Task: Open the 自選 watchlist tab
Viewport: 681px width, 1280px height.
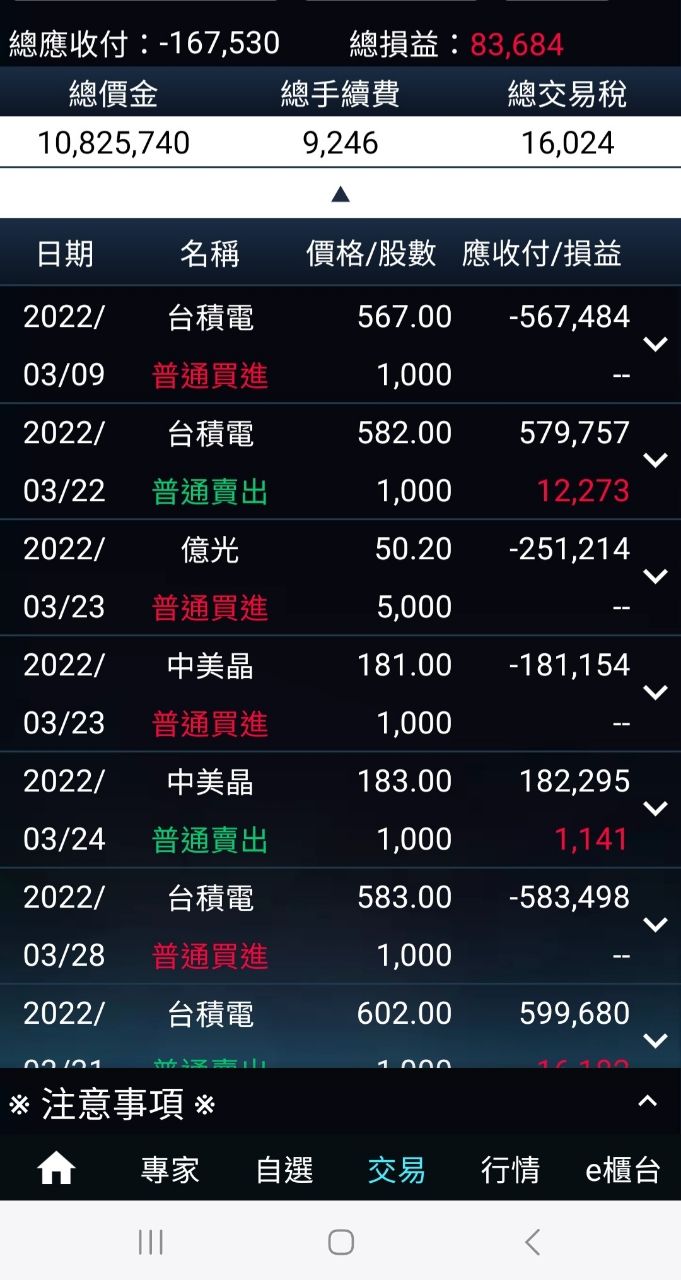Action: coord(284,1169)
